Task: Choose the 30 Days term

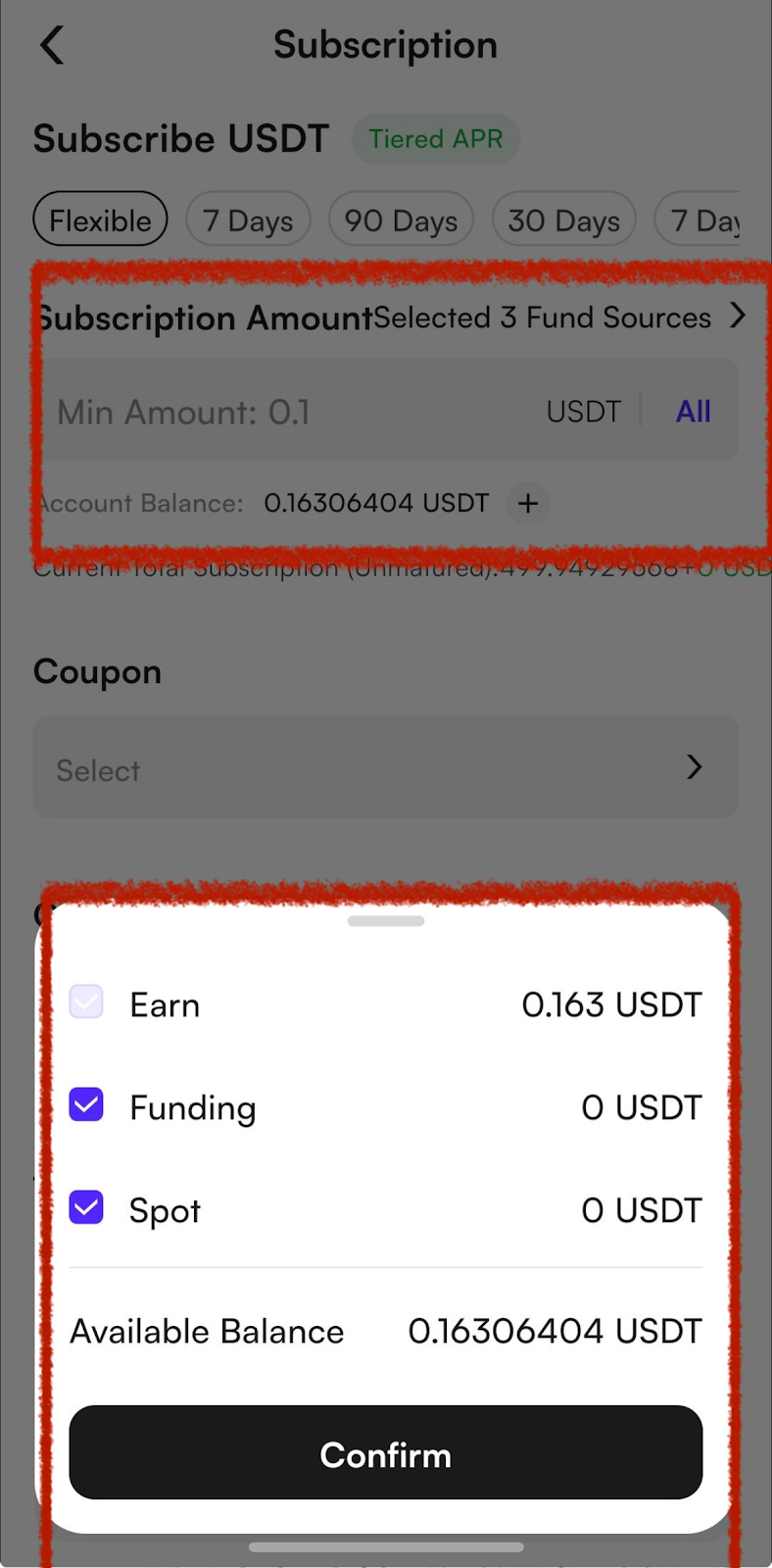Action: pos(563,220)
